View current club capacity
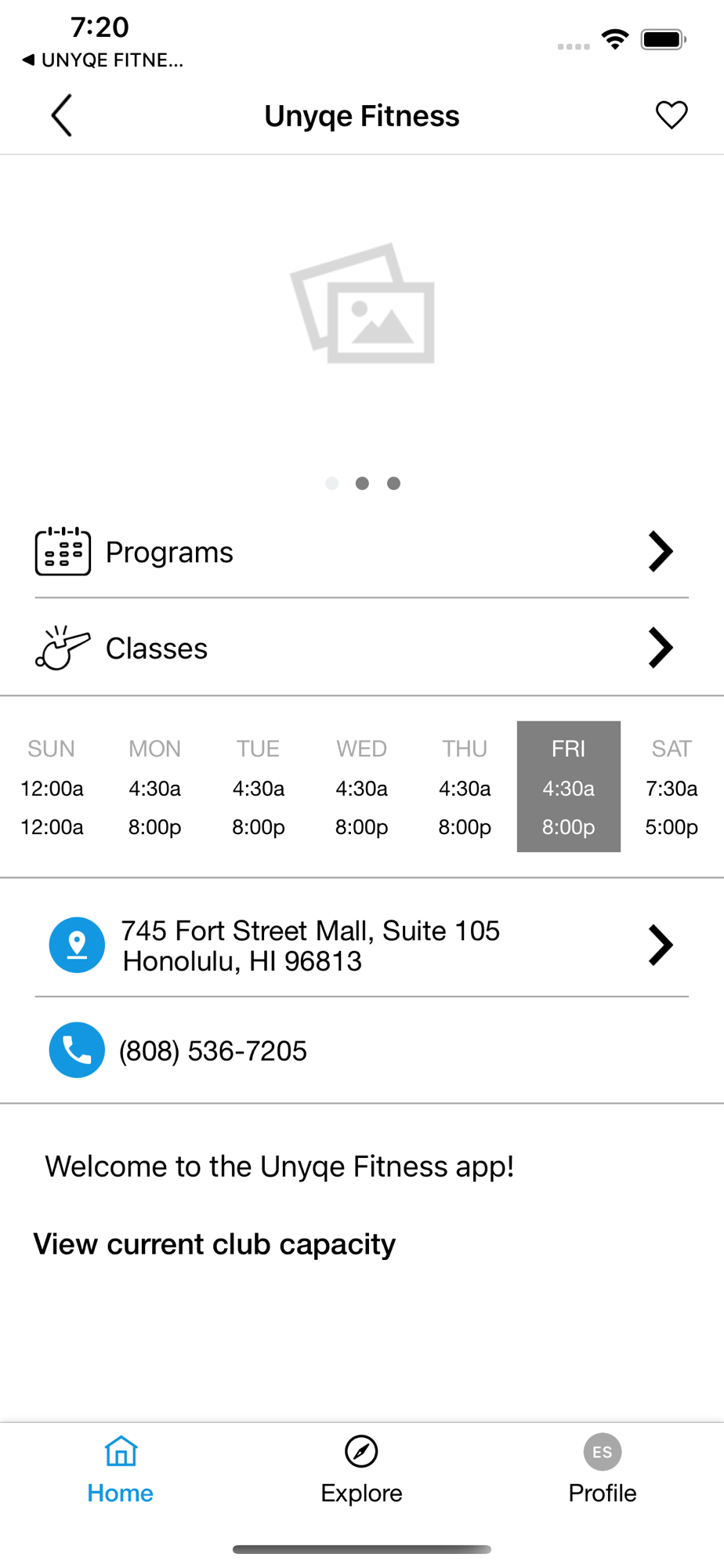 pyautogui.click(x=214, y=1244)
